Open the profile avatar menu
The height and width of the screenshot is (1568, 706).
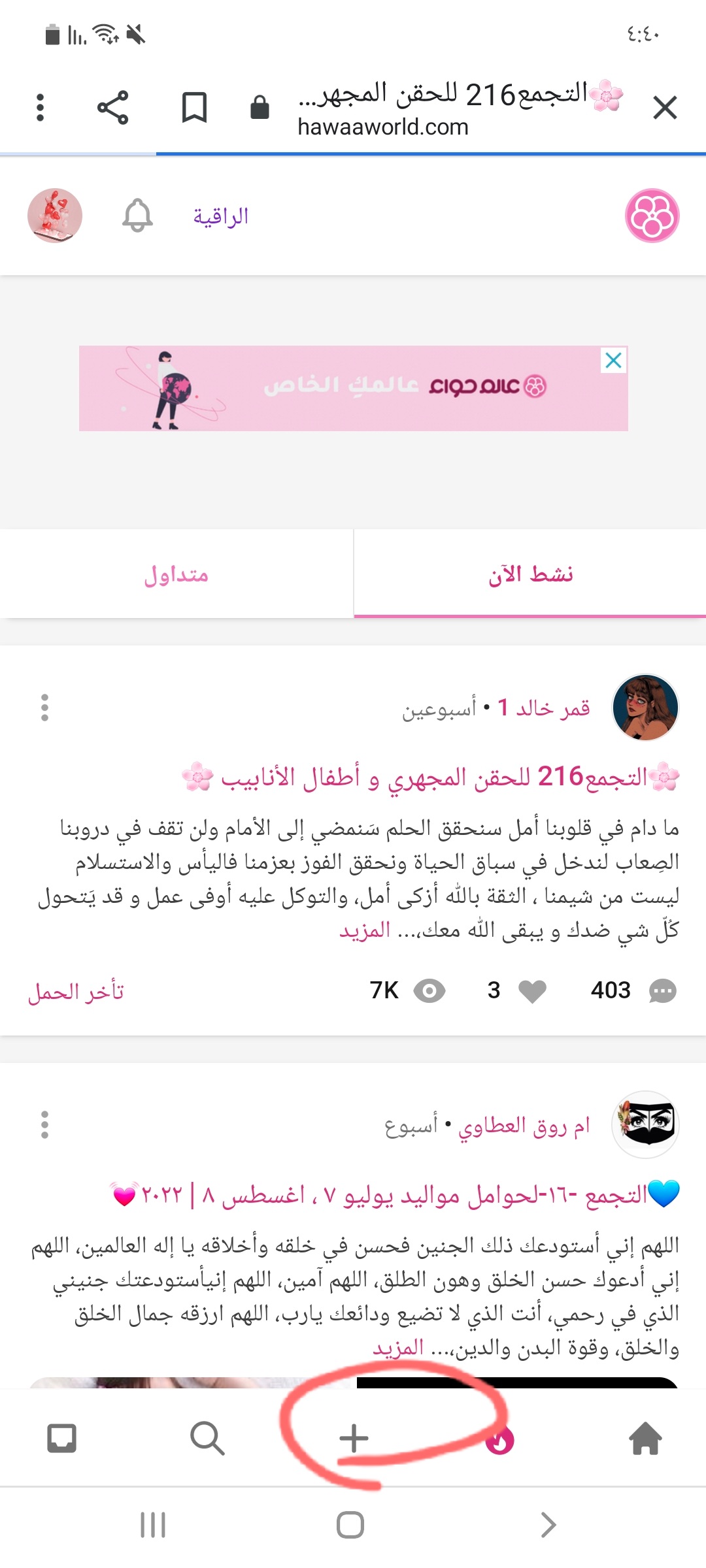click(x=55, y=216)
